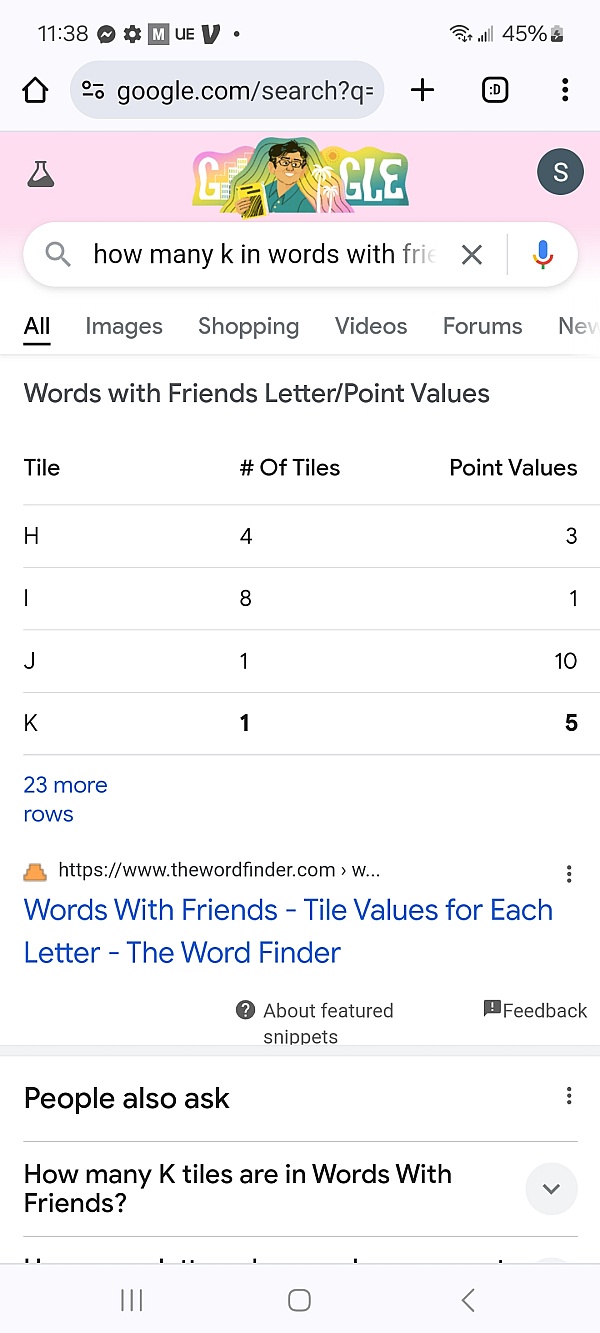Viewport: 600px width, 1333px height.
Task: Clear the search query
Action: point(472,254)
